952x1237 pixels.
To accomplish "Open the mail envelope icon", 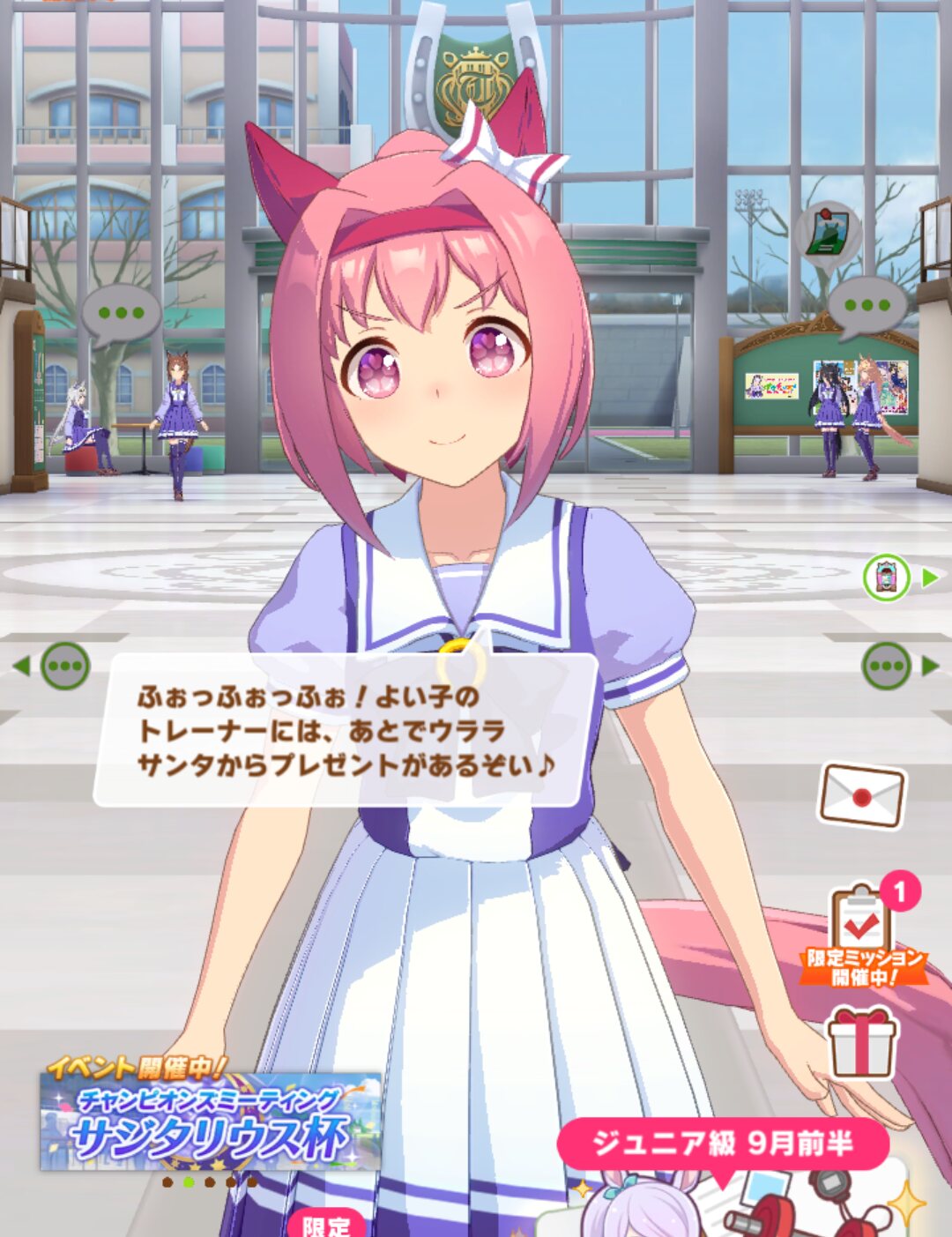I will pyautogui.click(x=862, y=795).
